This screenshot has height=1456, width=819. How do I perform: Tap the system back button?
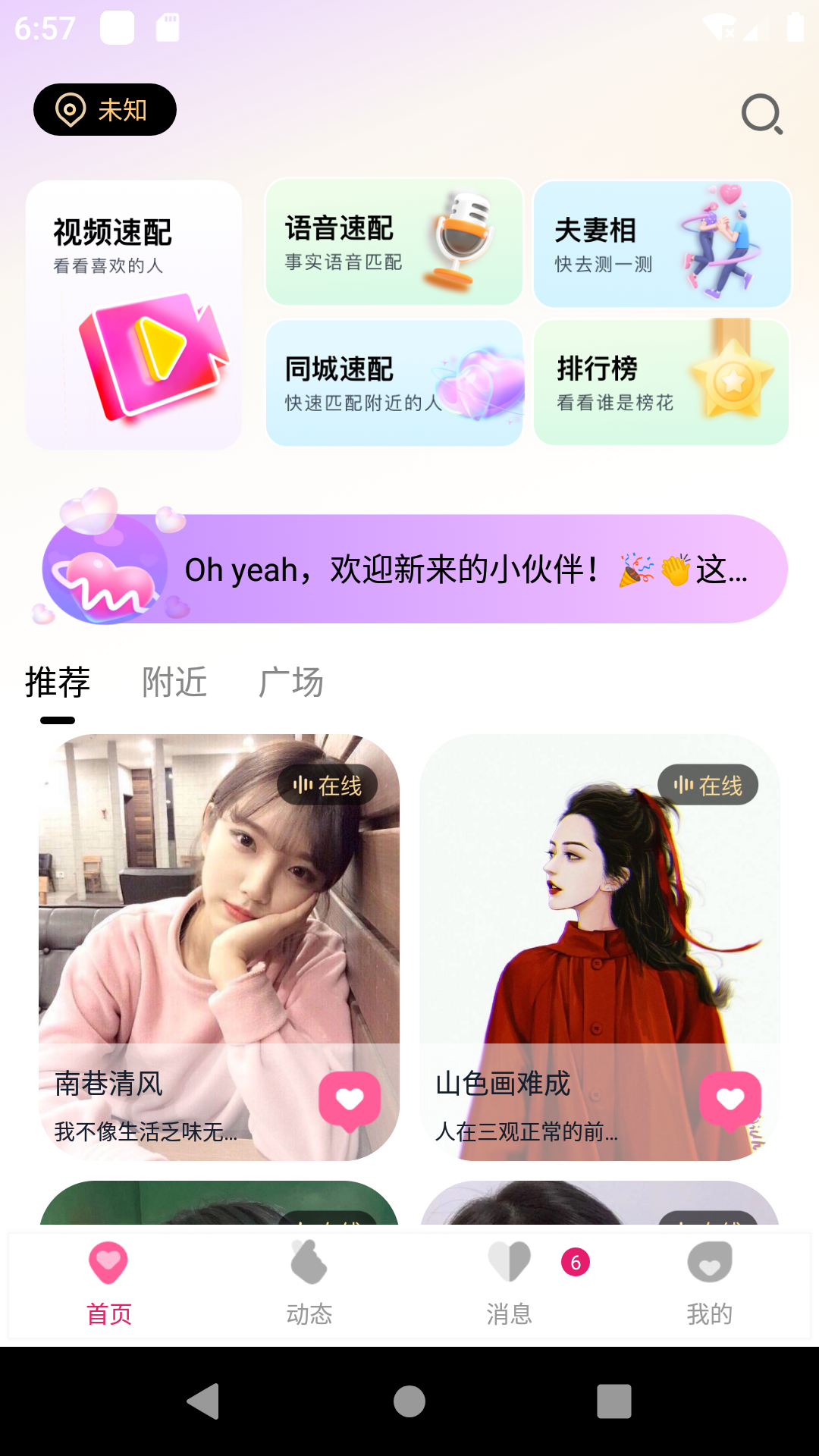[203, 1401]
